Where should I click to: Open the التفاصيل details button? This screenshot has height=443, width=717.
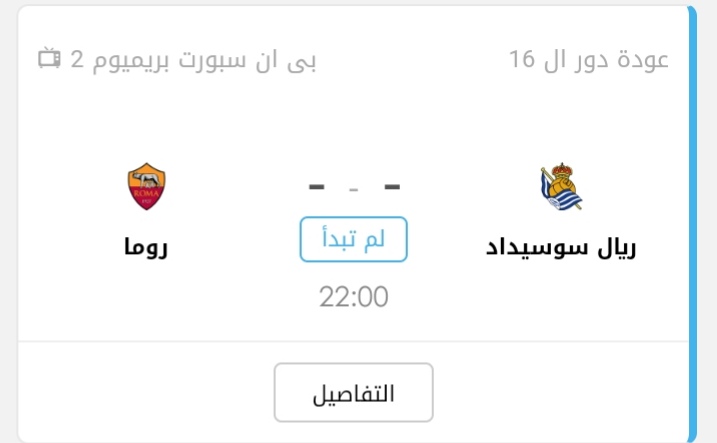tap(353, 392)
